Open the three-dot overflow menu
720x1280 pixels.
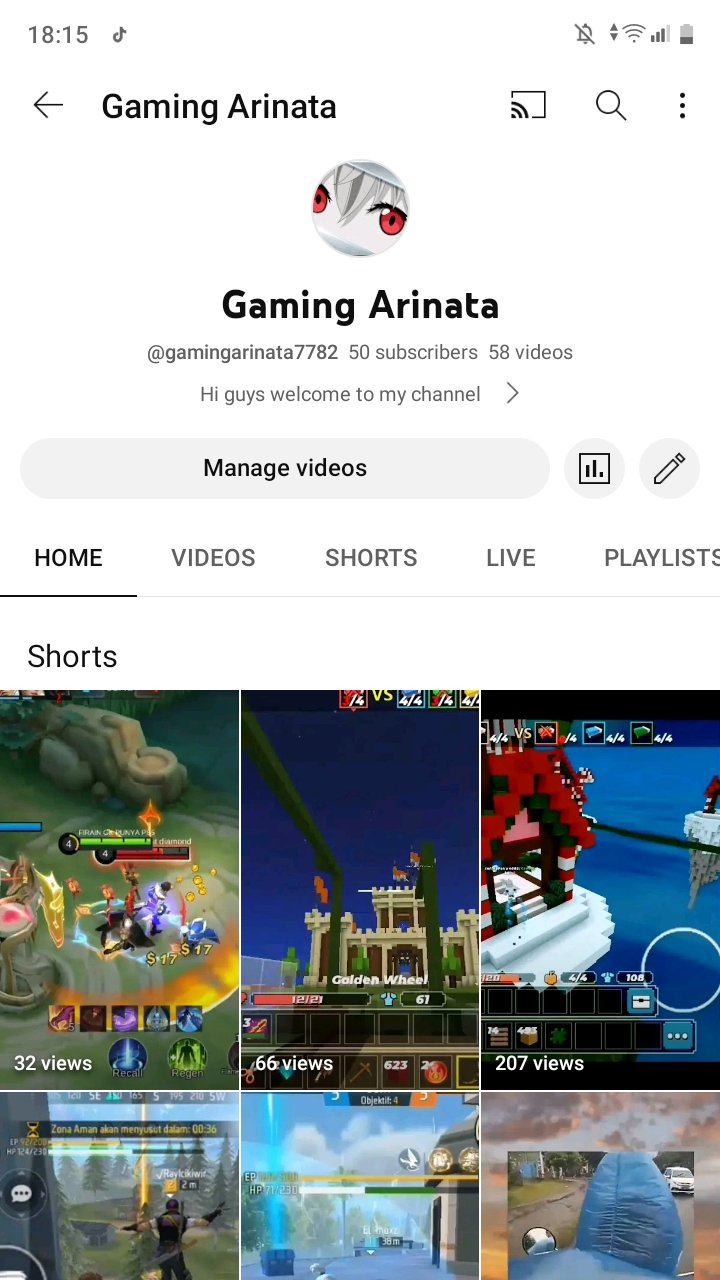[682, 106]
